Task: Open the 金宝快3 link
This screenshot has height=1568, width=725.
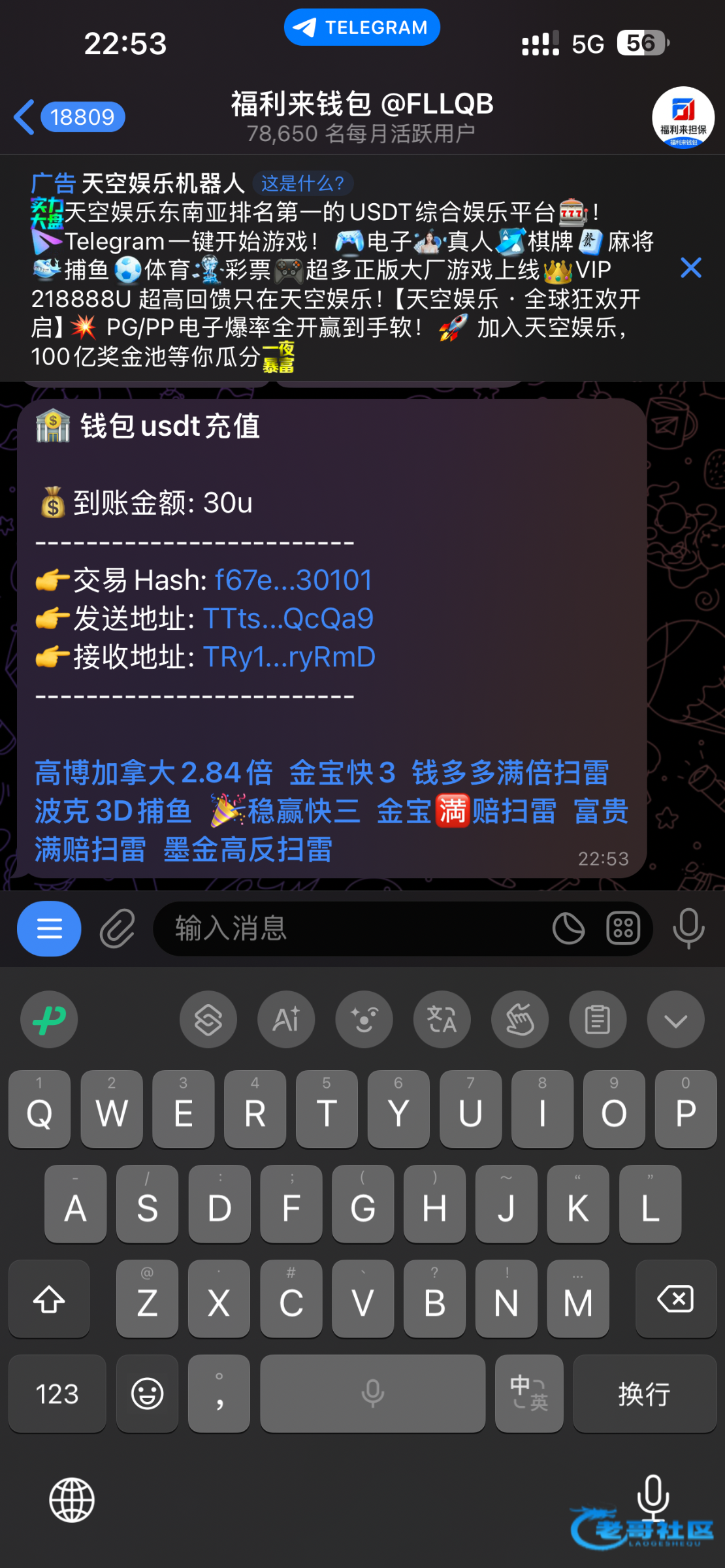Action: tap(342, 773)
